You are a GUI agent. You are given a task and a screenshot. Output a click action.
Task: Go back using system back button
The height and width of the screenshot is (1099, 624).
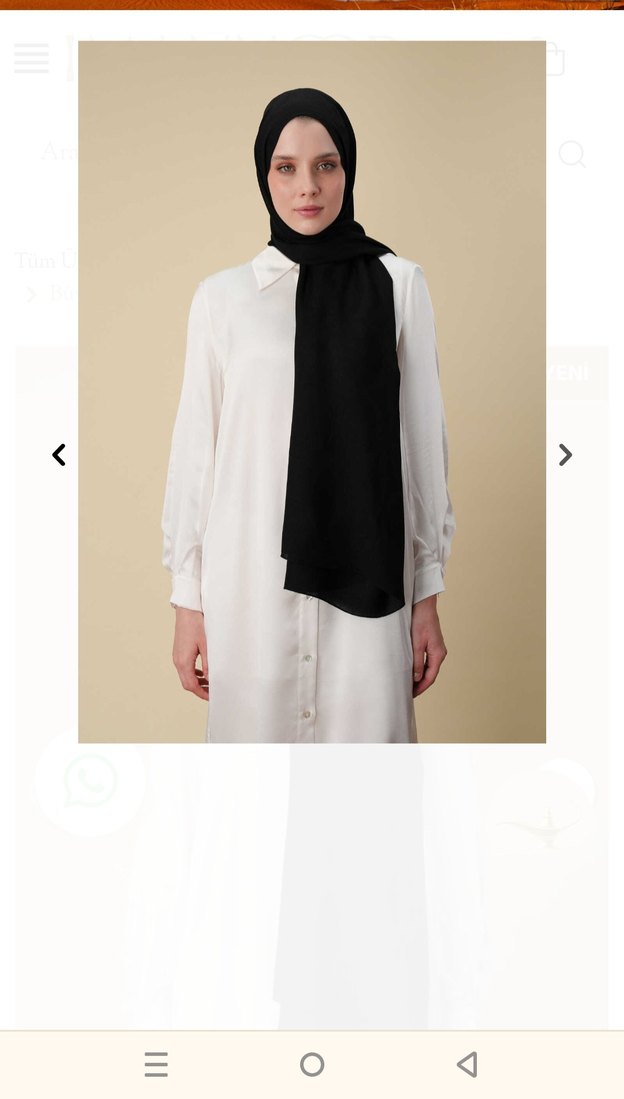pos(467,1064)
